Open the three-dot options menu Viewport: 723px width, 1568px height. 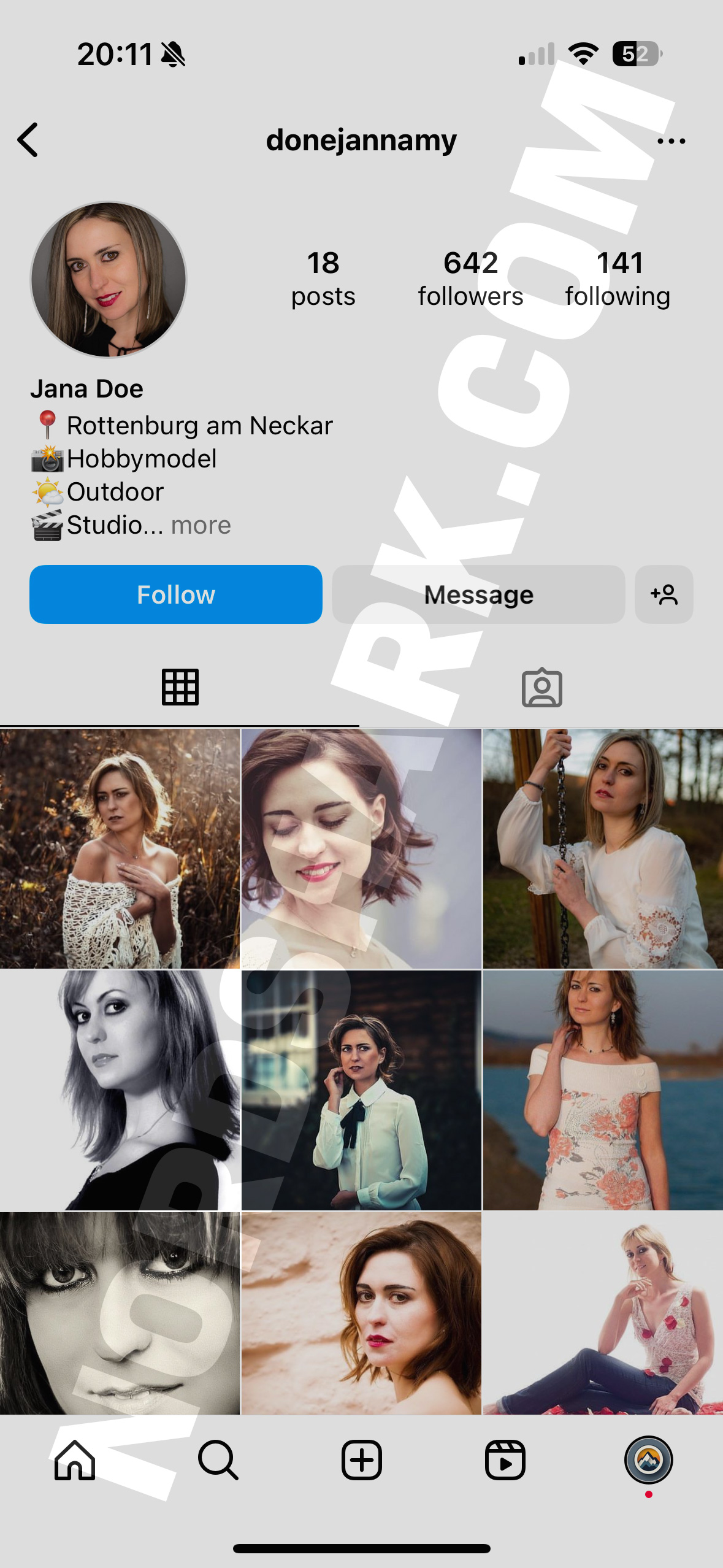pos(671,141)
